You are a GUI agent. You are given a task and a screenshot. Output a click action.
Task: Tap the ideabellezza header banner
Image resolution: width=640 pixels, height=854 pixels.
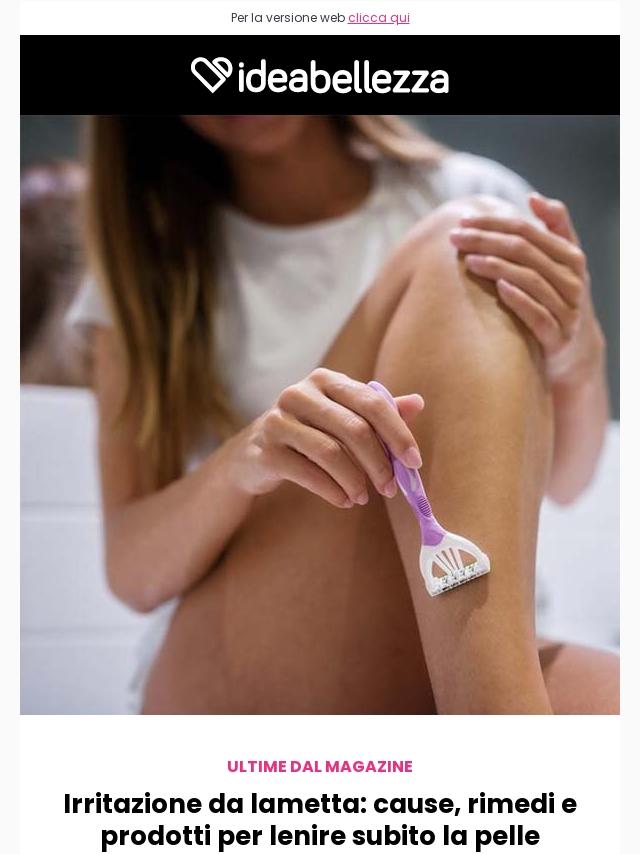point(320,76)
